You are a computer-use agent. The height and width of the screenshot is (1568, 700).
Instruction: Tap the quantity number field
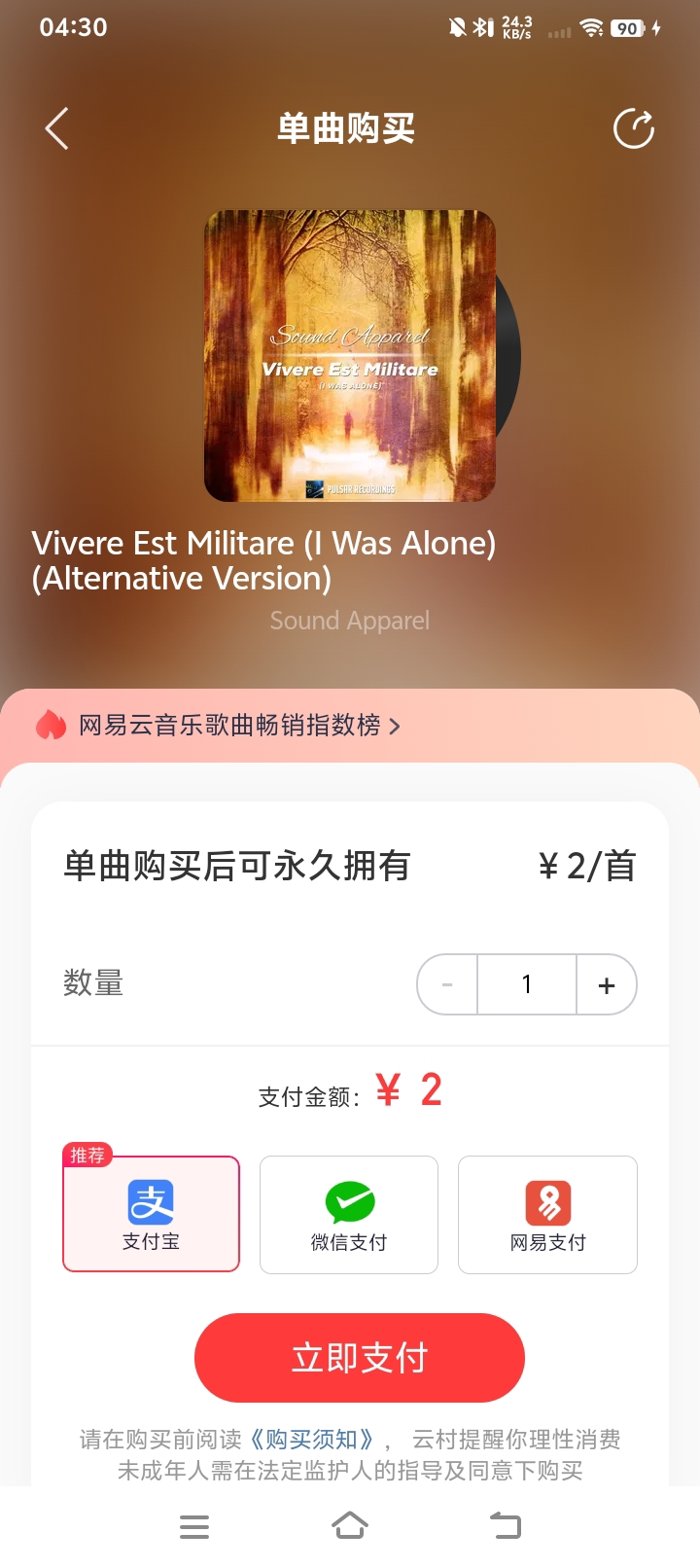527,984
